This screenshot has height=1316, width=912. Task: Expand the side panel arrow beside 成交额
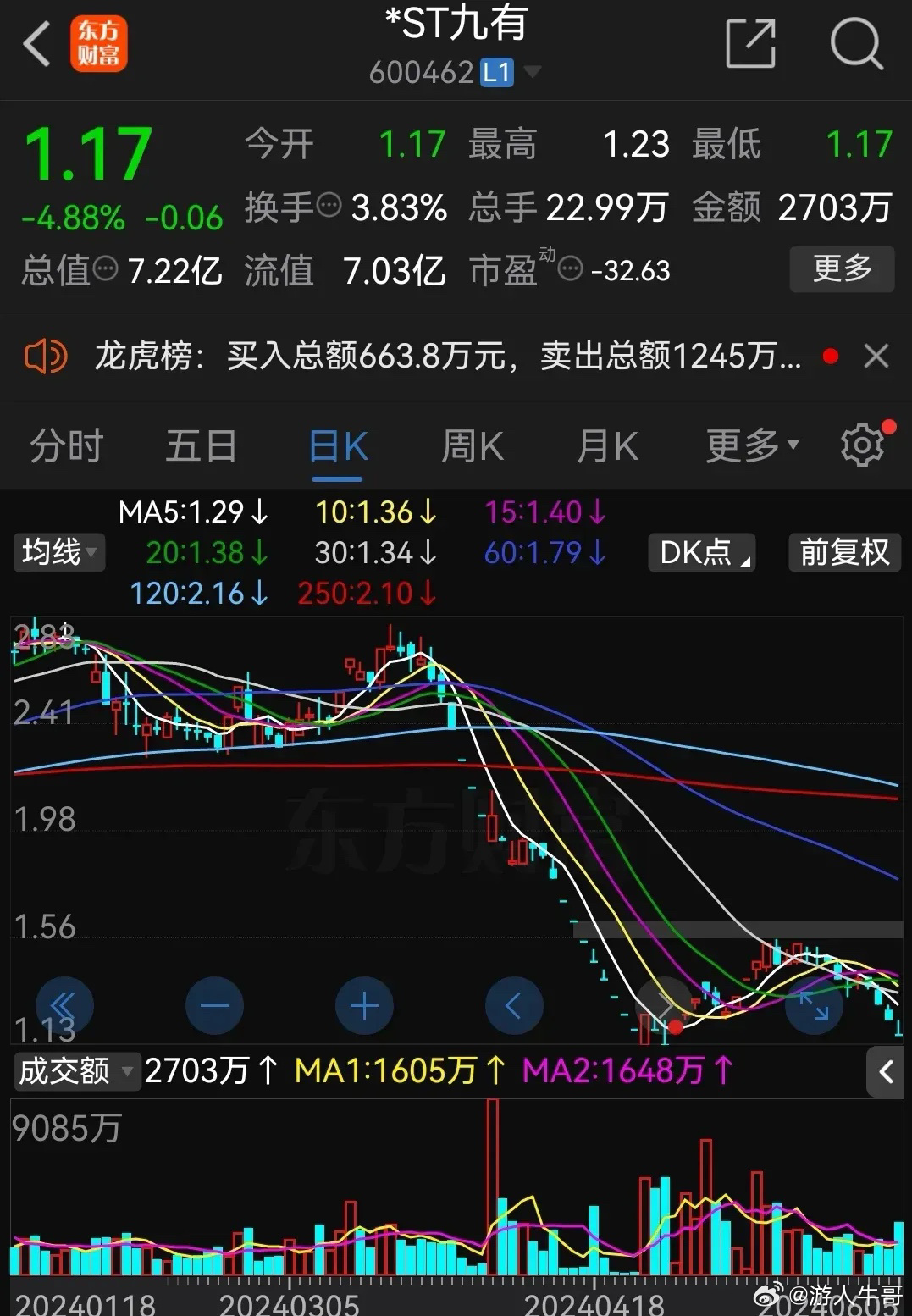click(887, 1072)
